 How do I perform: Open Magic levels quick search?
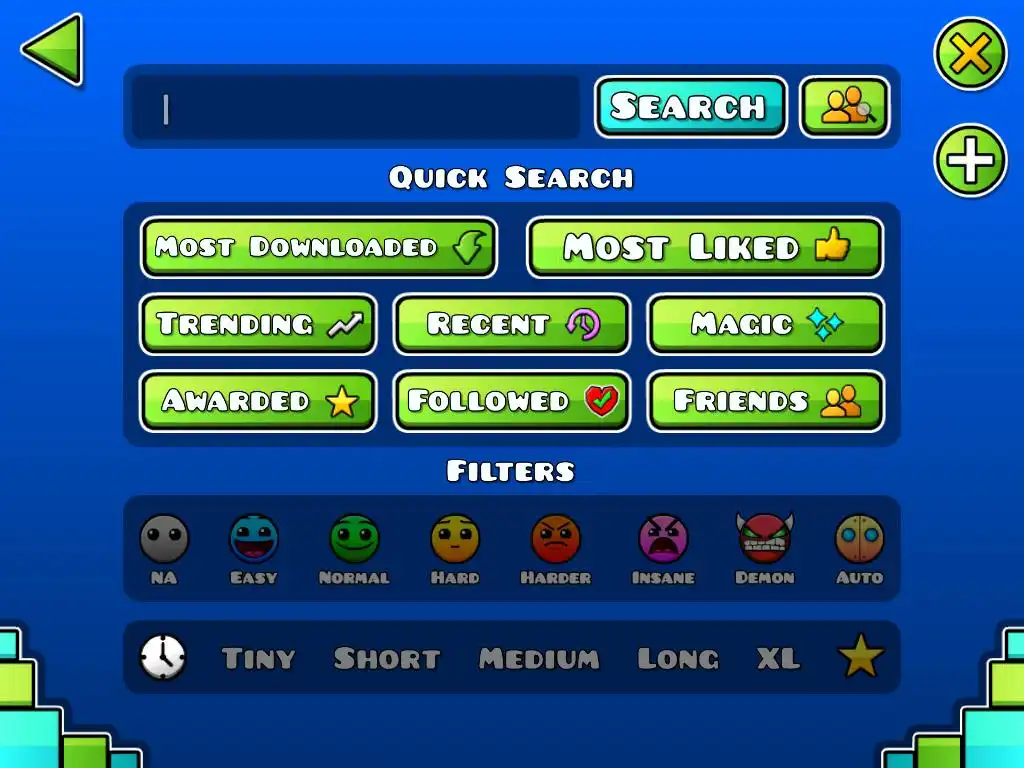pos(766,324)
